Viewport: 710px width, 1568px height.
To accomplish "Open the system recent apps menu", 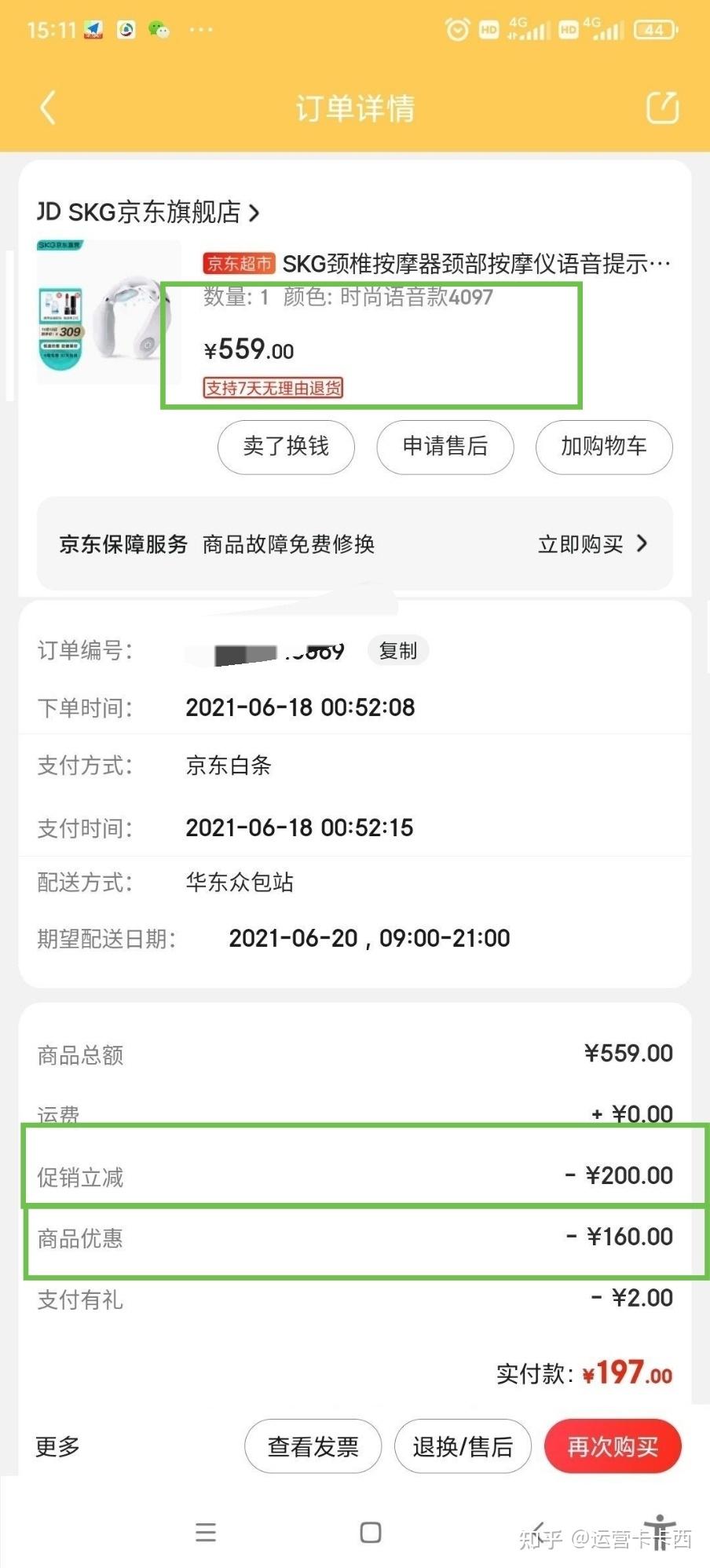I will tap(206, 1532).
